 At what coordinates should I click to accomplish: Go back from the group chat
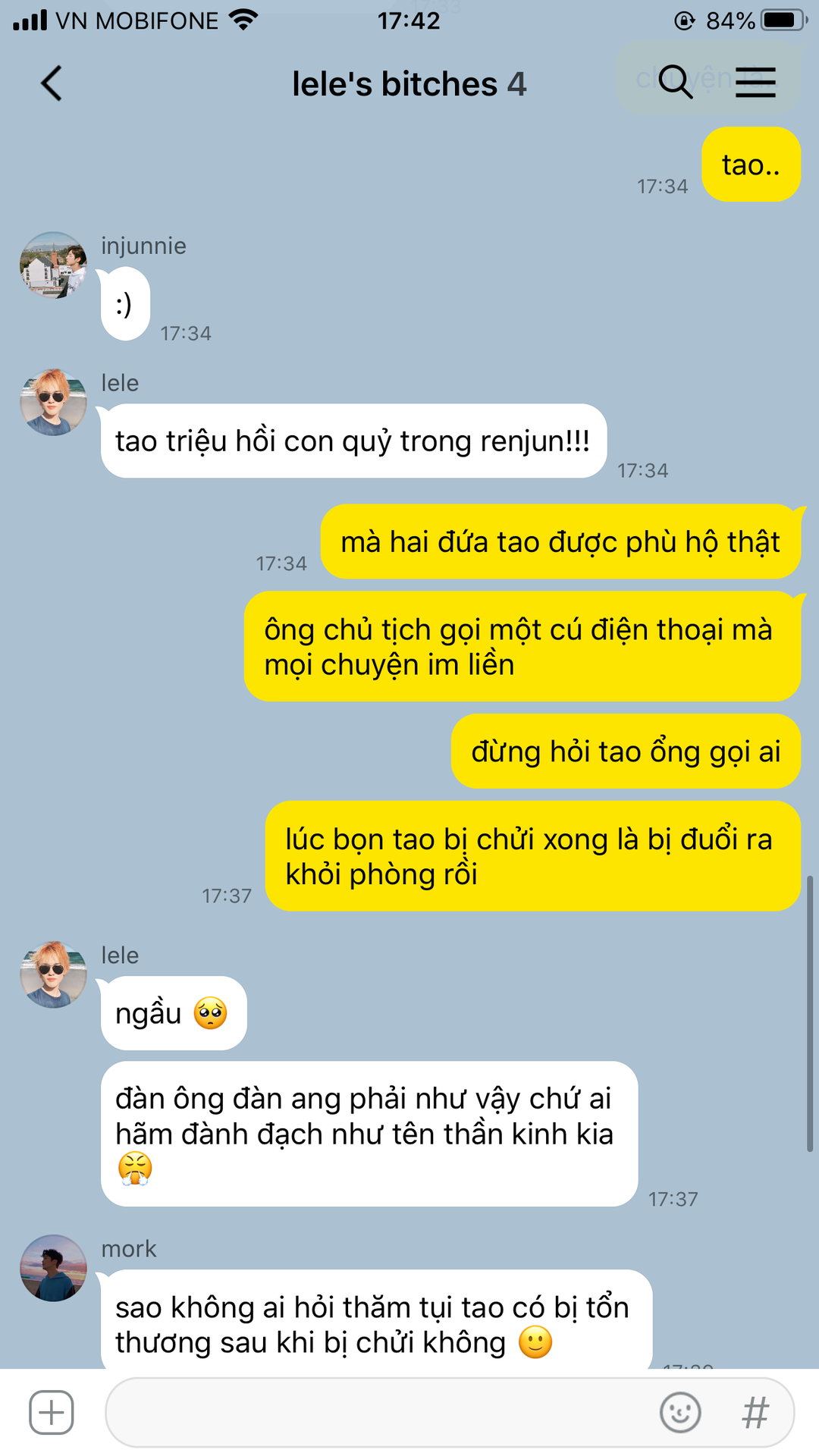(x=51, y=83)
